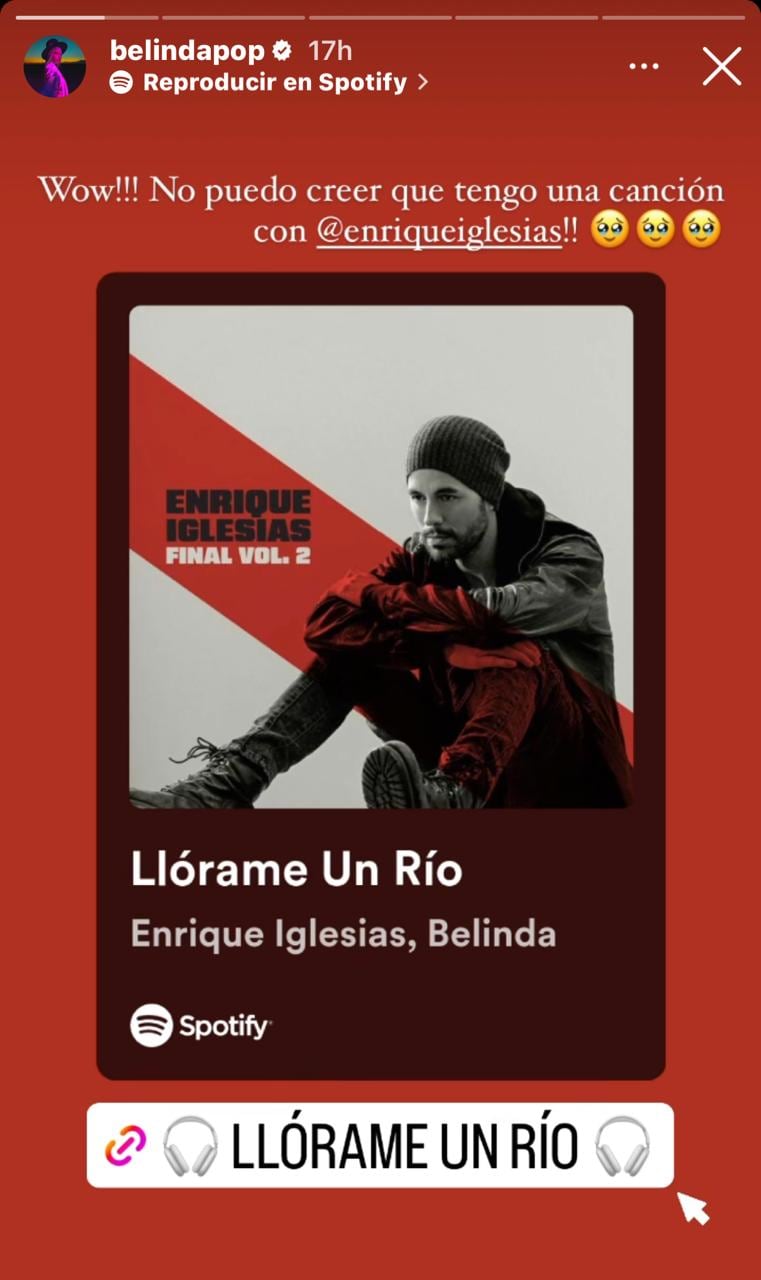Close the story with the X
Image resolution: width=761 pixels, height=1280 pixels.
[x=722, y=65]
